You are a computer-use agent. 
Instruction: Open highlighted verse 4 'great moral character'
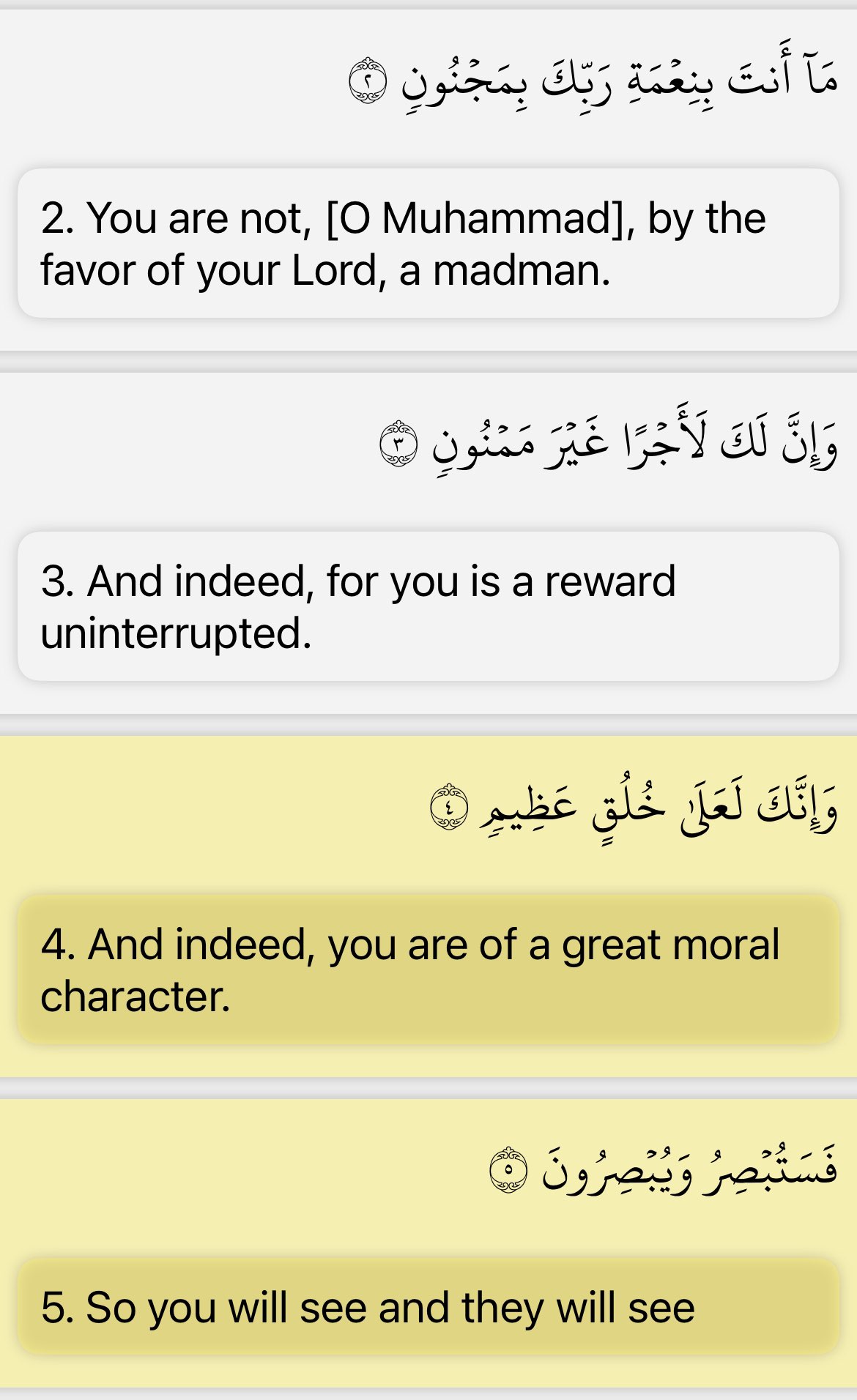428,969
